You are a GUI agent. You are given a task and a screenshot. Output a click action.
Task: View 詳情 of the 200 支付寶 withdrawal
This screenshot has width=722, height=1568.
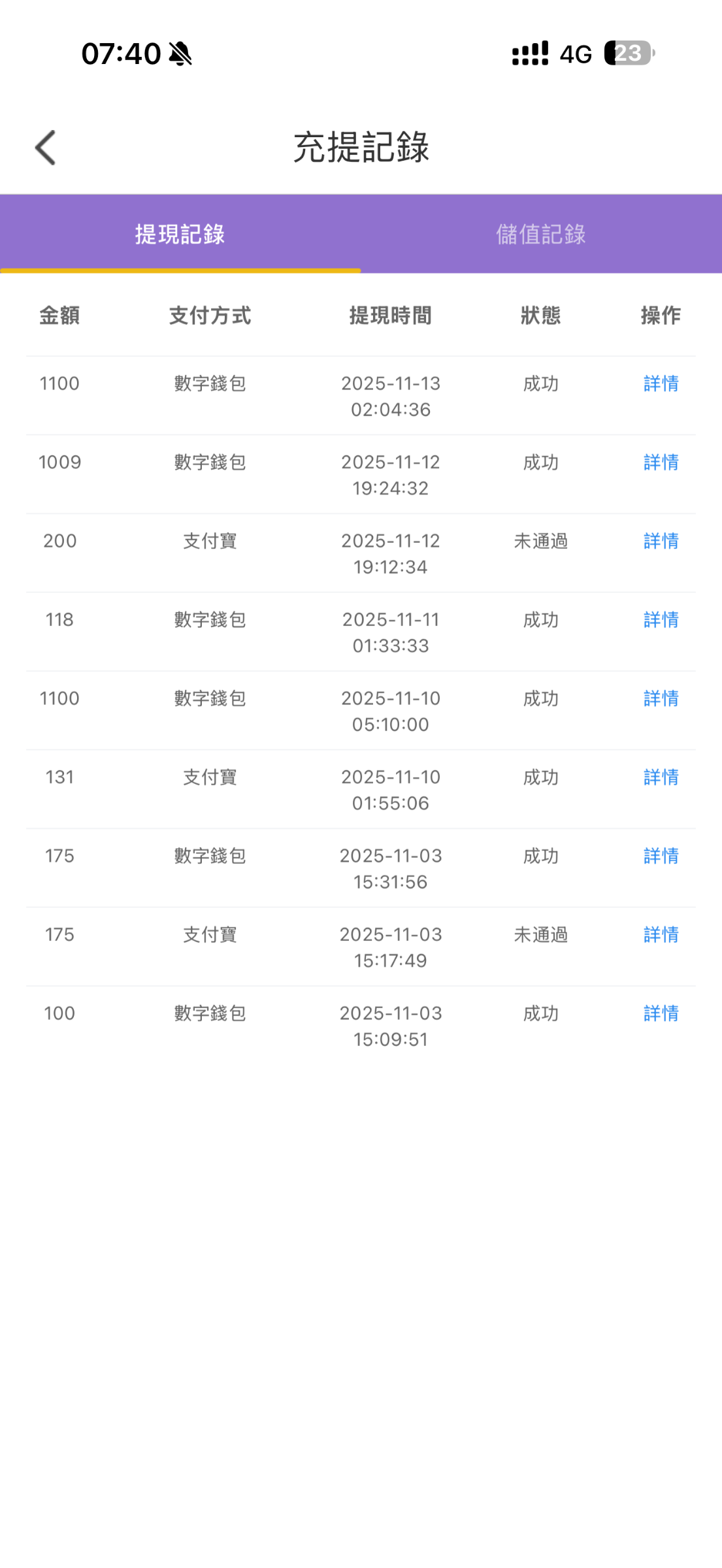661,541
